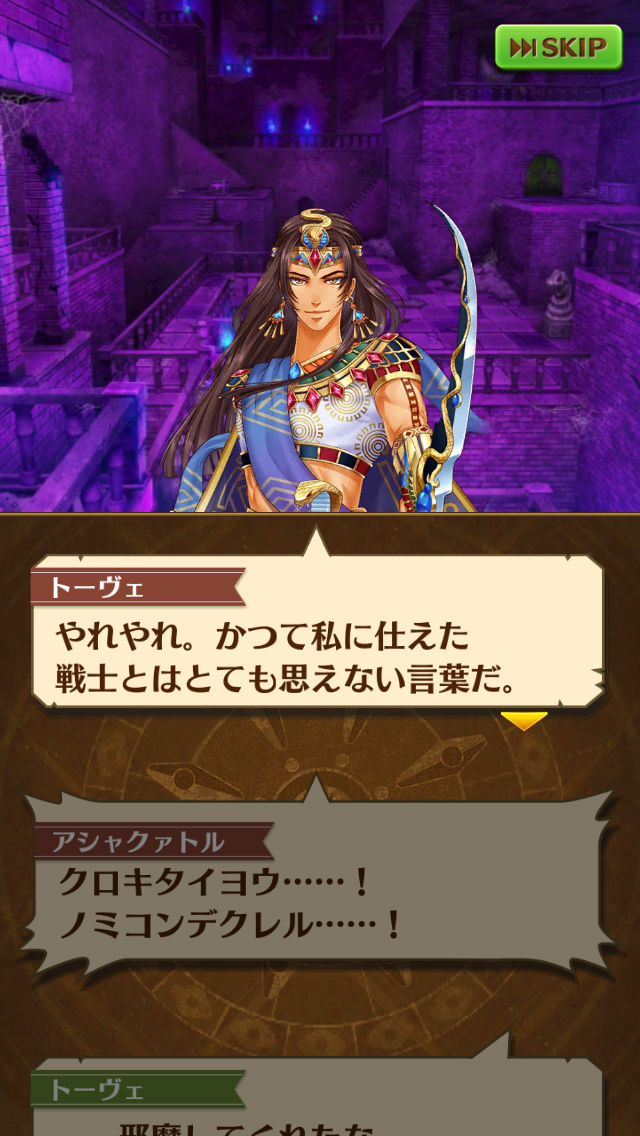
Task: Skip the story dialogue with SKIP
Action: [558, 47]
